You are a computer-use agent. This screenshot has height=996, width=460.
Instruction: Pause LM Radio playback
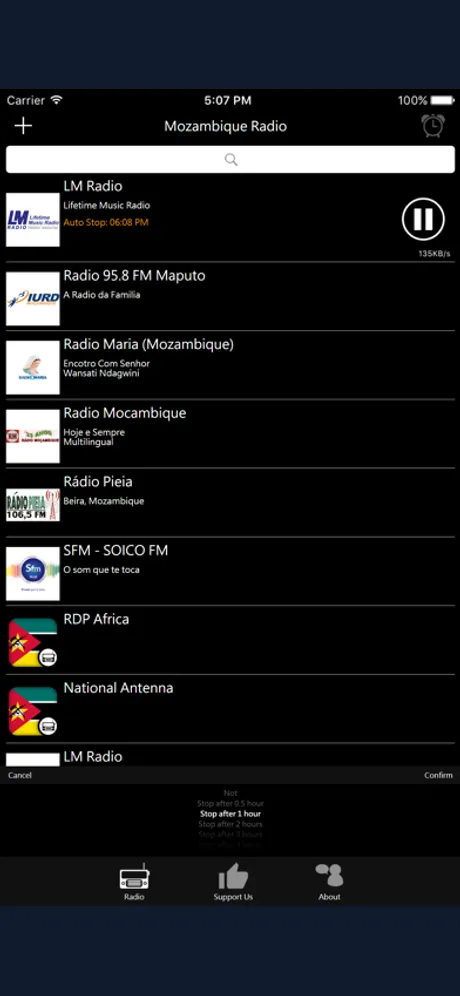coord(423,219)
